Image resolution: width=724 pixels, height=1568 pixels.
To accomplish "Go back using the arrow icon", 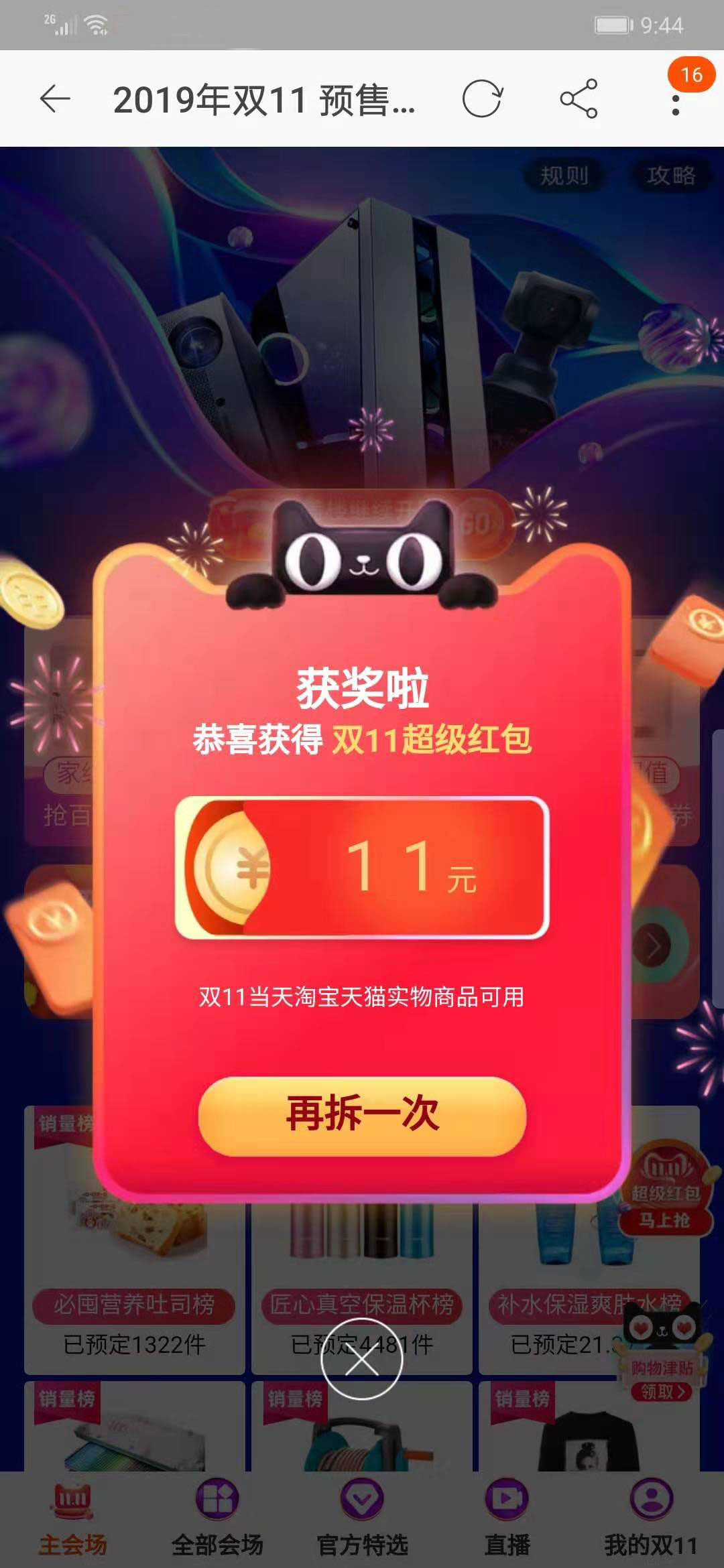I will pos(55,99).
